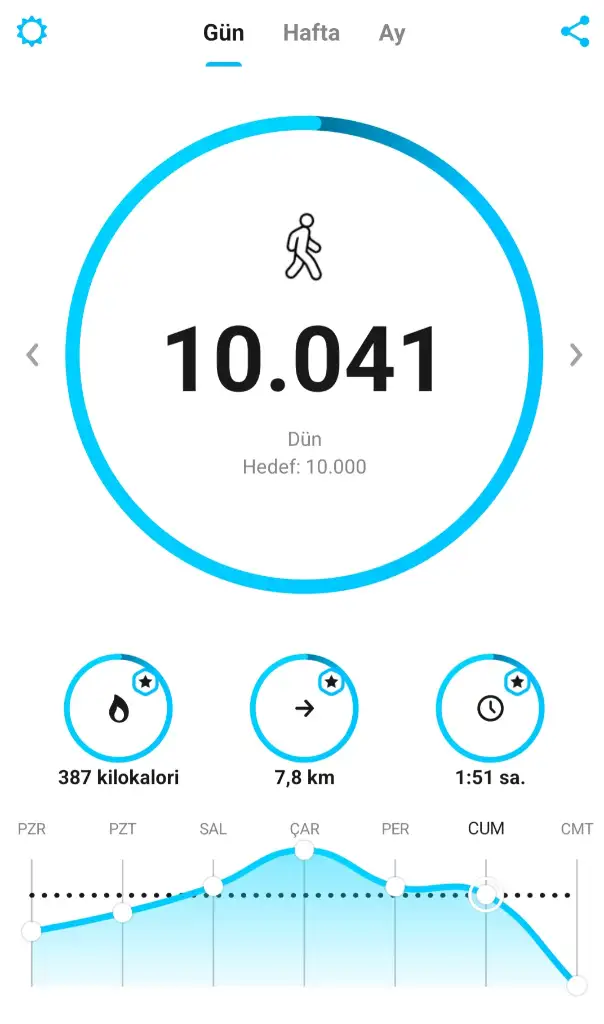Open the 7,8 km distance circle
604x1024 pixels.
click(x=304, y=709)
